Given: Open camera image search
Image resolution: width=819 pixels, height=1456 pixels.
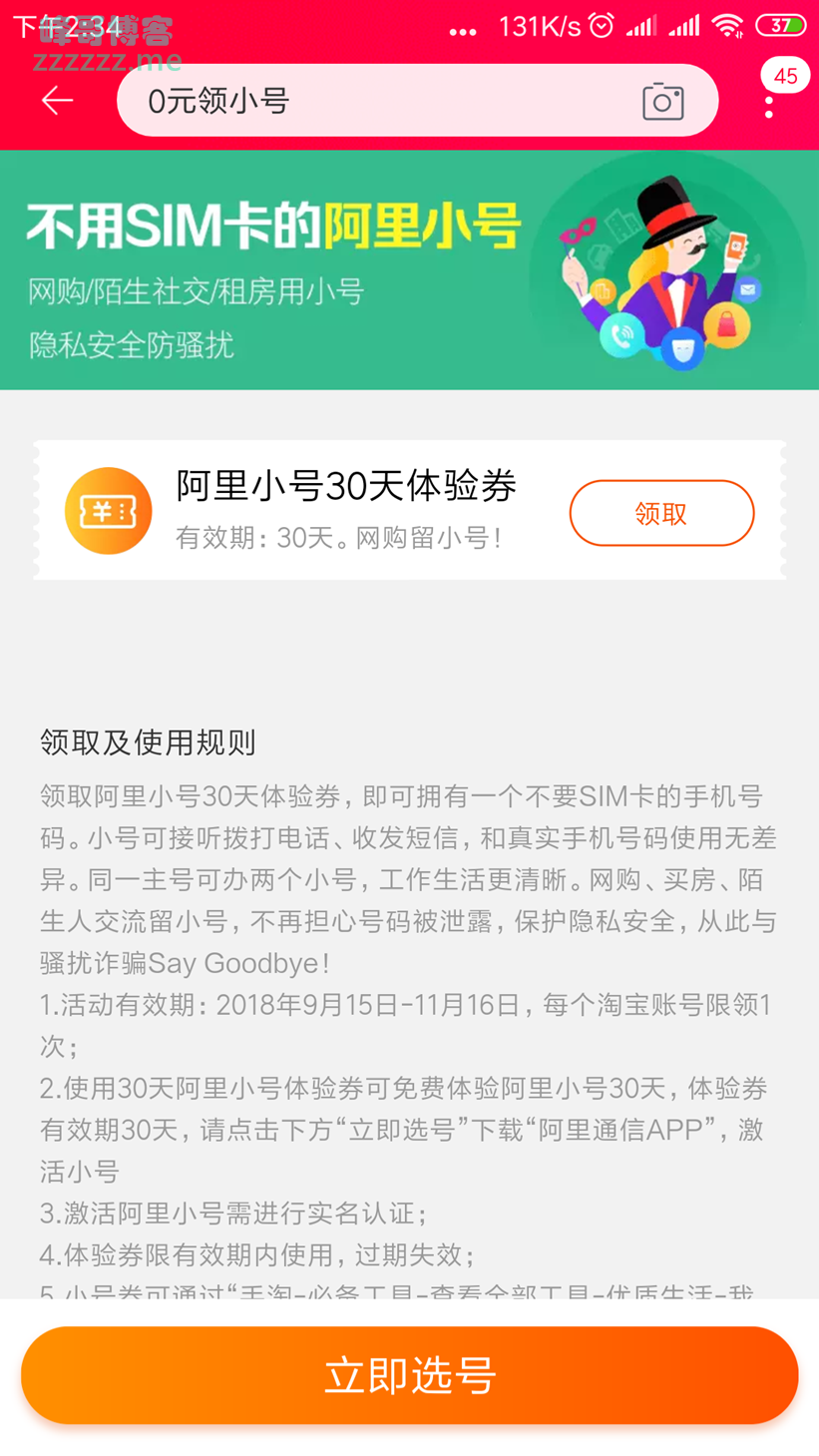Looking at the screenshot, I should point(662,101).
